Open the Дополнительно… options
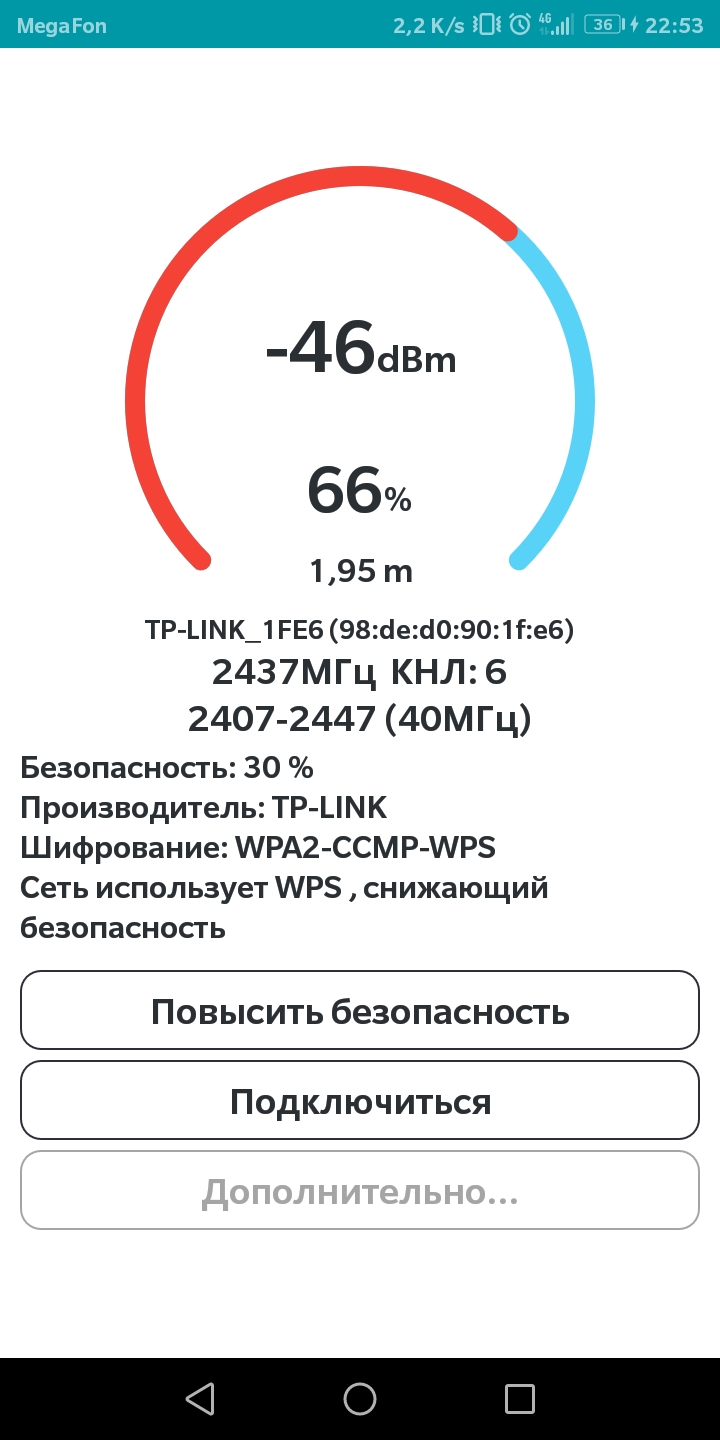This screenshot has width=720, height=1440. 360,1191
